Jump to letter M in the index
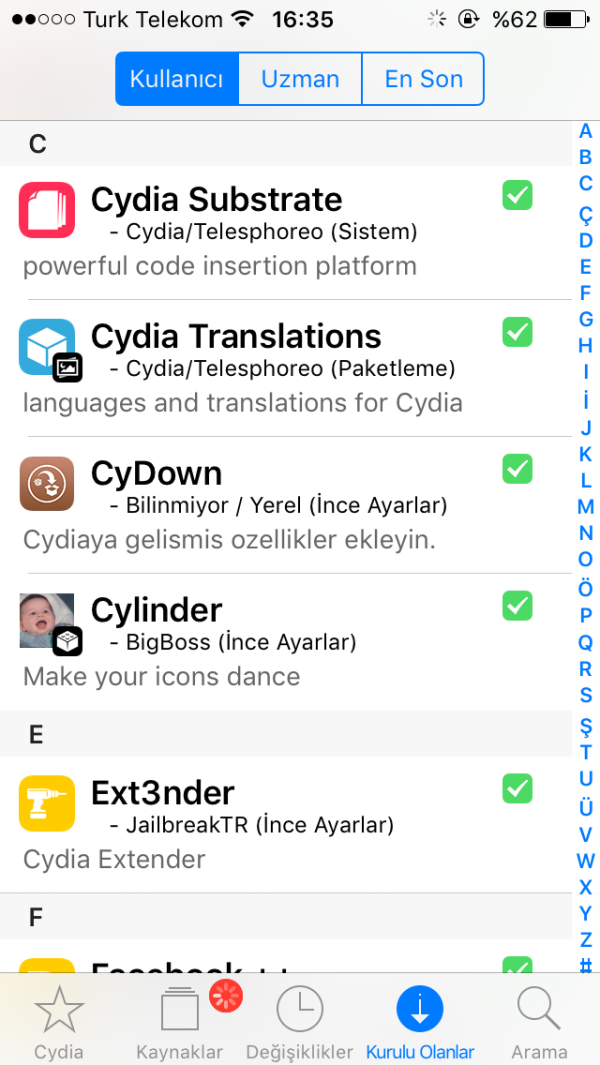This screenshot has width=600, height=1065. coord(586,506)
